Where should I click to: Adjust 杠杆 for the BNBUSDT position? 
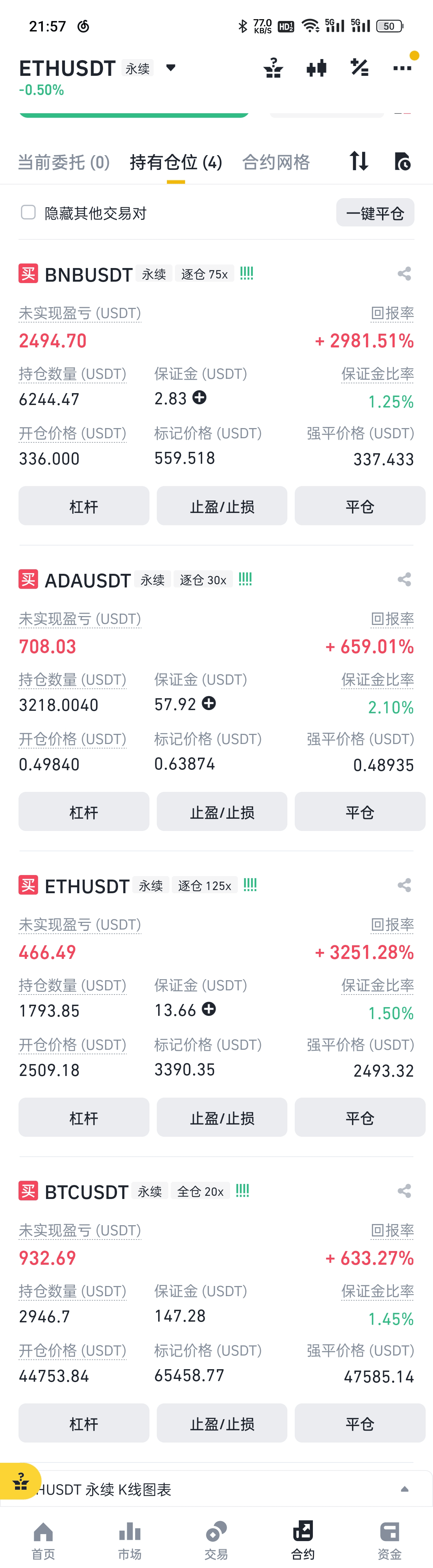(84, 506)
